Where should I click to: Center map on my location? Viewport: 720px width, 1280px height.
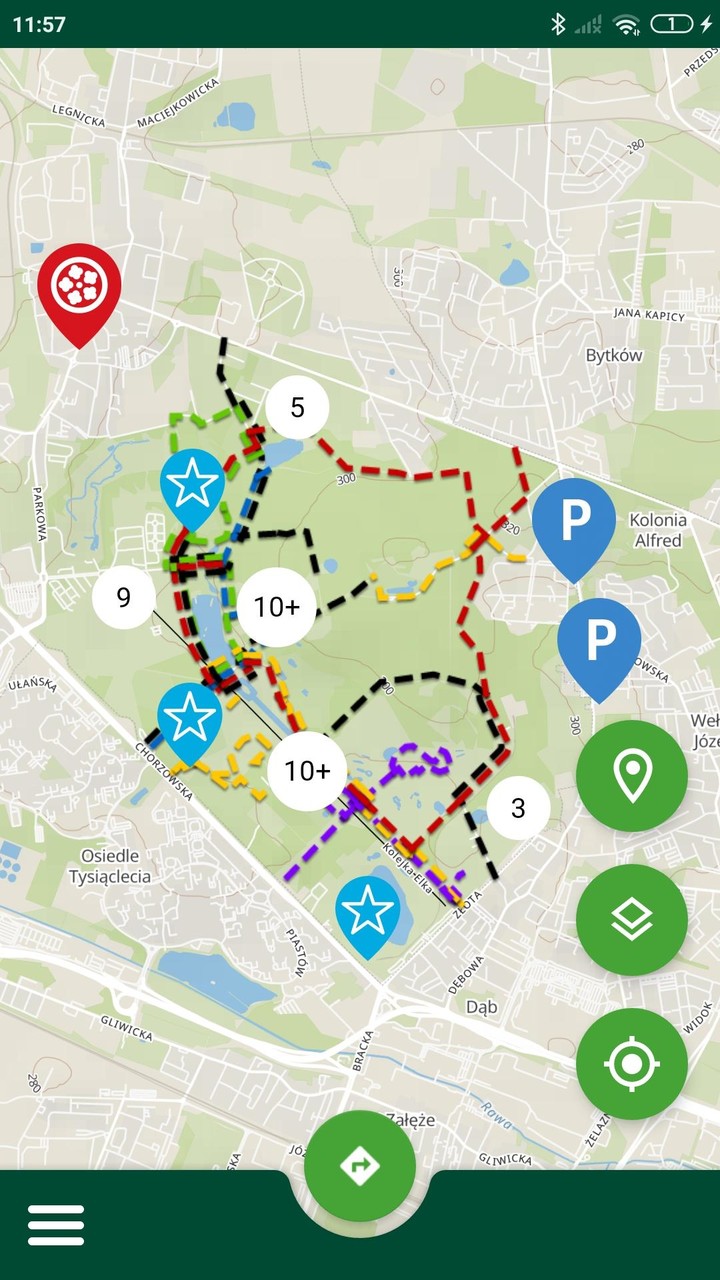[631, 1063]
